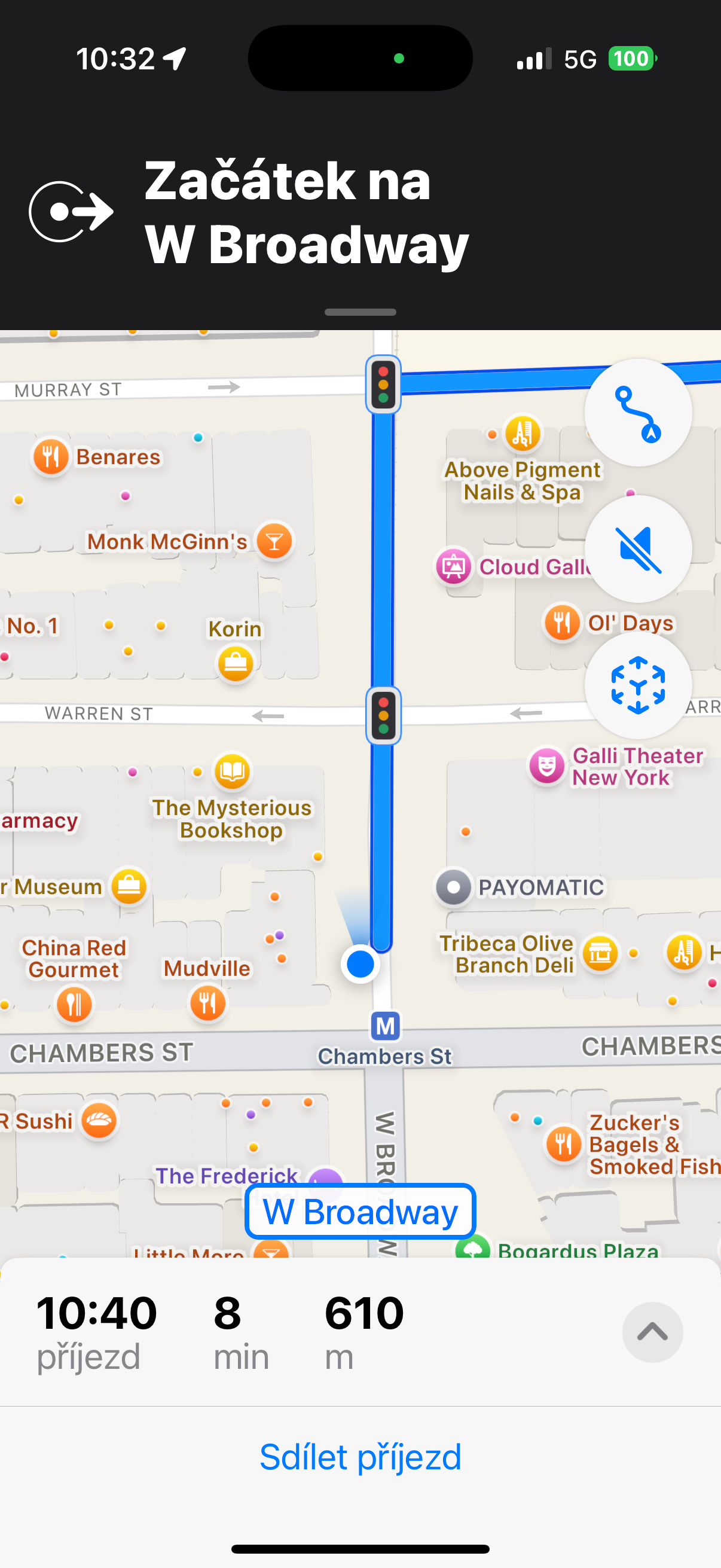
Task: Unmute navigation voice guidance
Action: [638, 549]
